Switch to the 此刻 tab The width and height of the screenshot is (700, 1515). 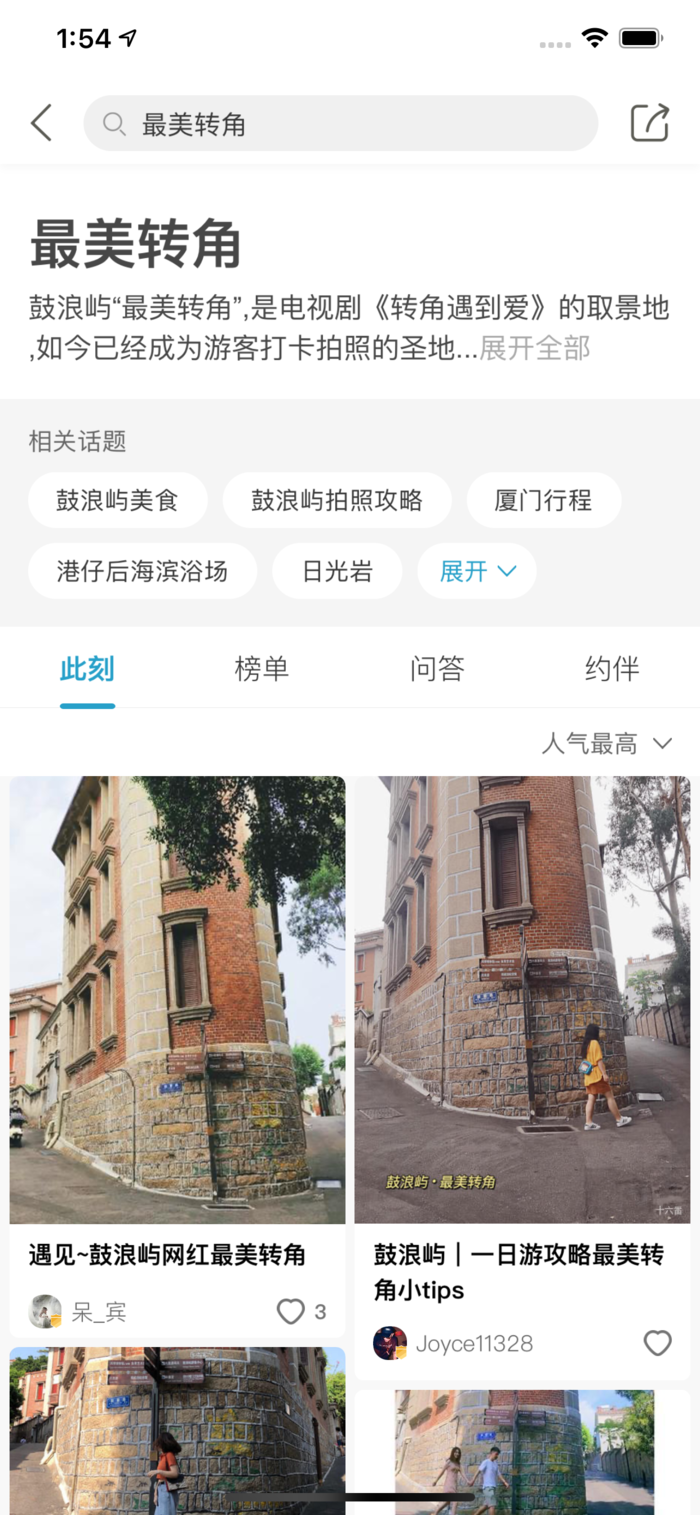87,669
